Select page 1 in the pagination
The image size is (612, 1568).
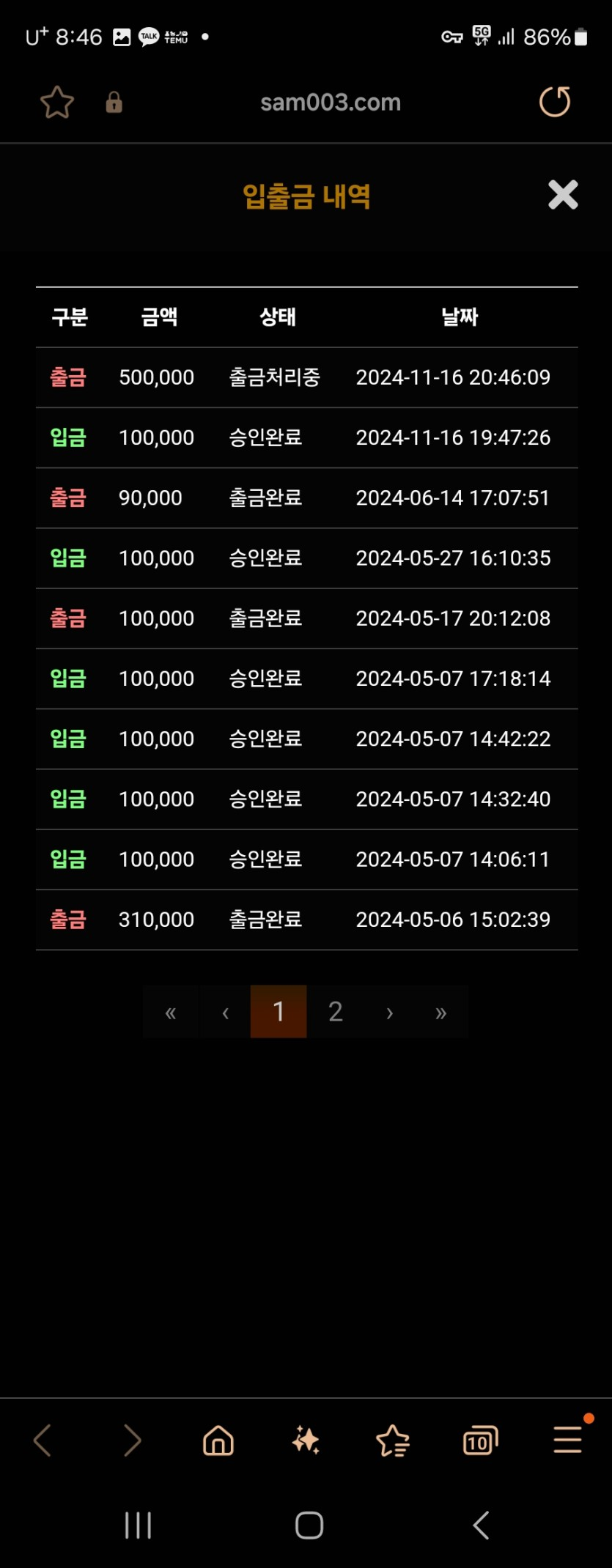pyautogui.click(x=279, y=1012)
